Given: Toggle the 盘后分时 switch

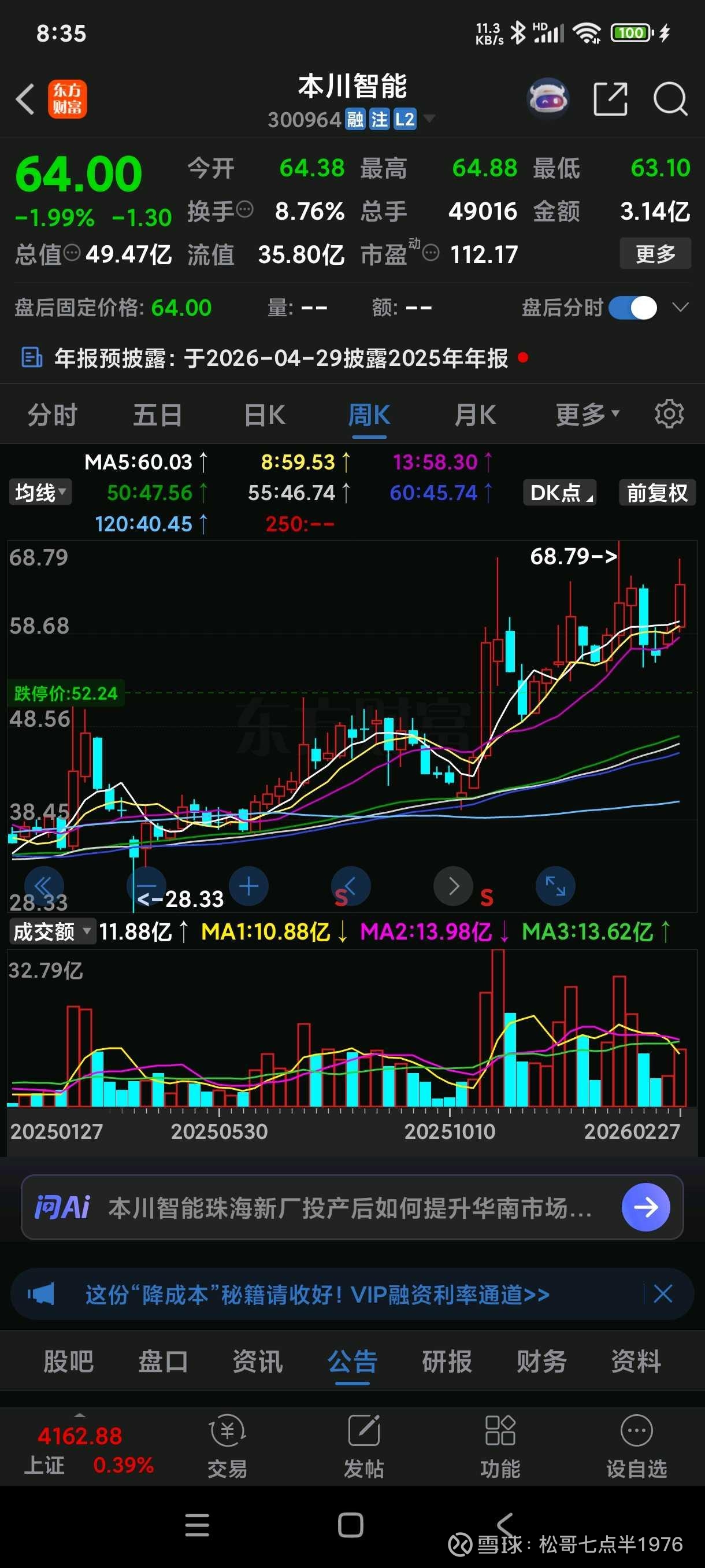Looking at the screenshot, I should click(x=633, y=308).
